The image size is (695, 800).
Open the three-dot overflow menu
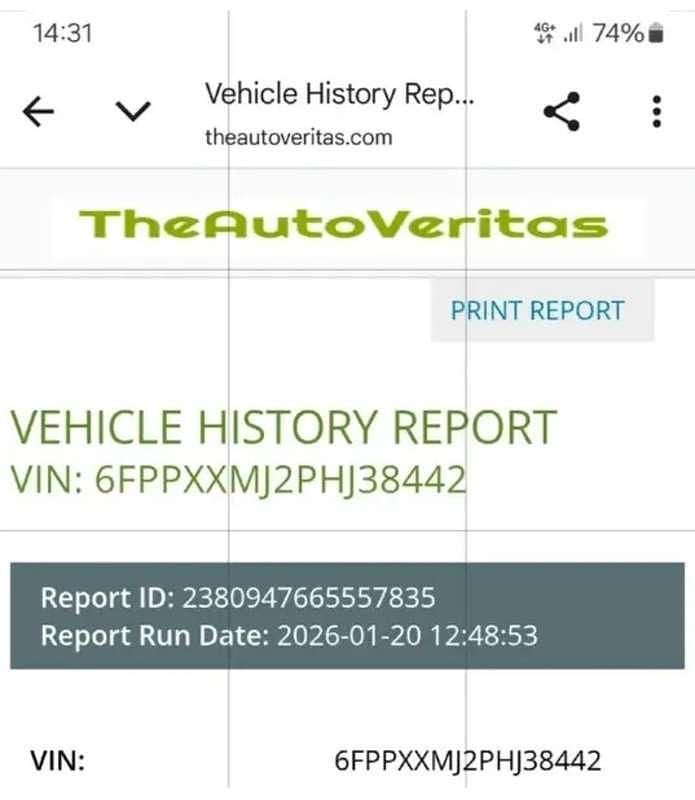pos(656,112)
